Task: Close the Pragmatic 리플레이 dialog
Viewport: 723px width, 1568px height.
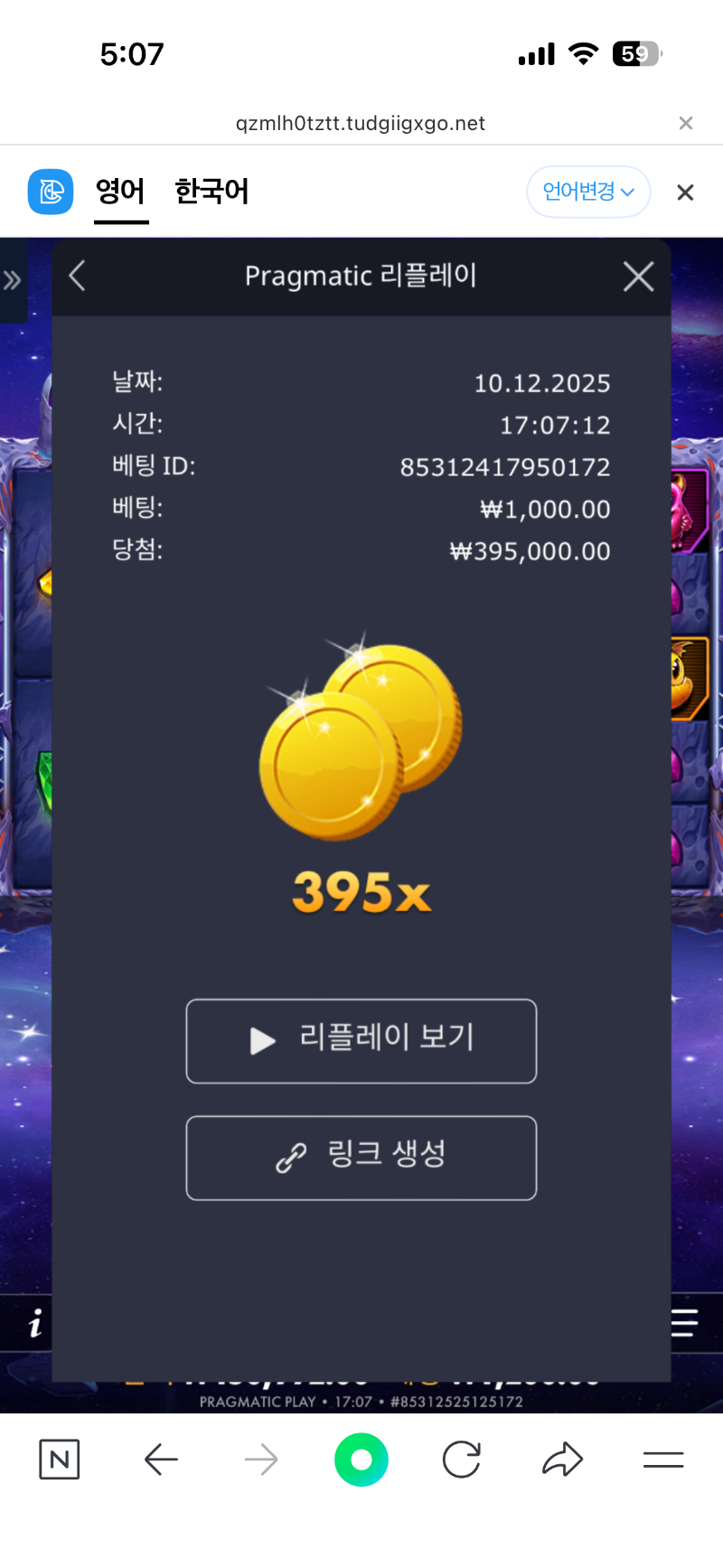Action: (x=638, y=277)
